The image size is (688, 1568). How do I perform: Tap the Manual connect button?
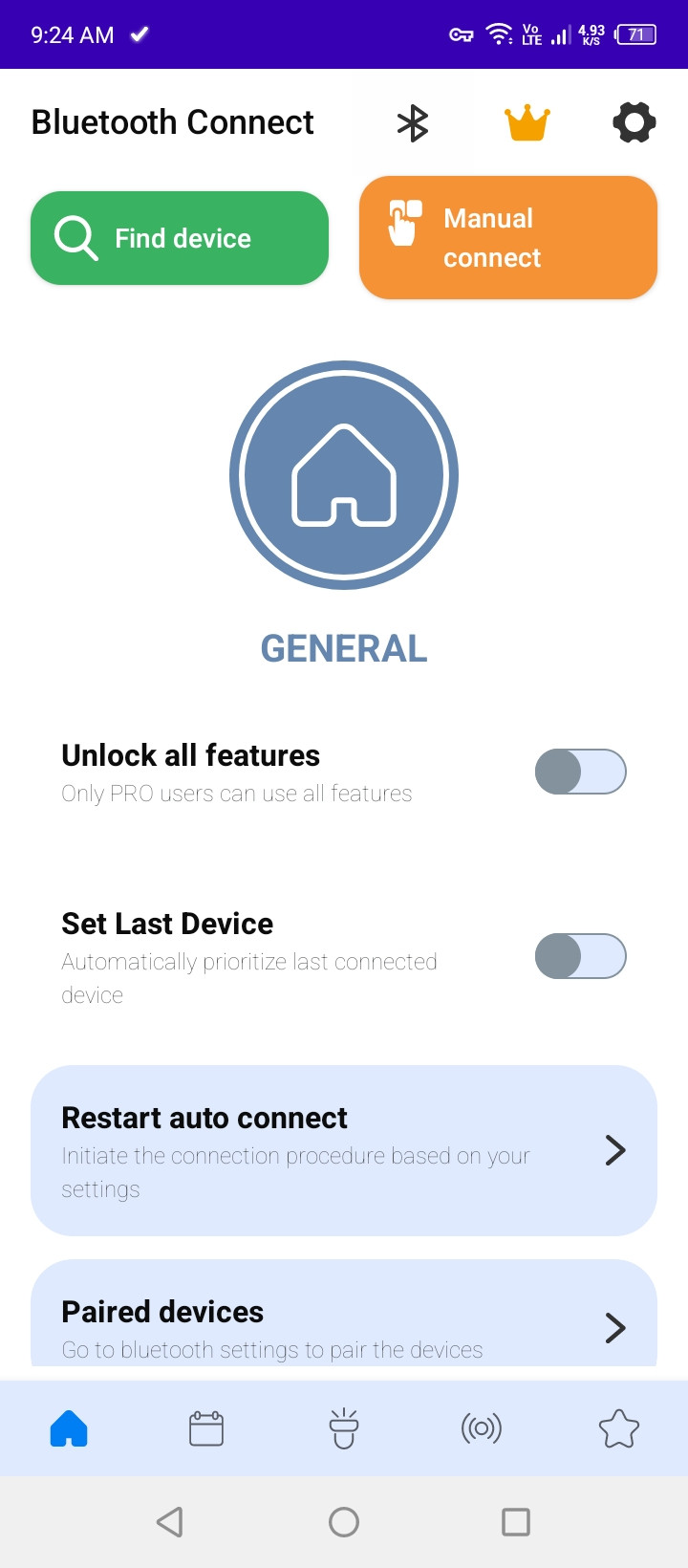click(508, 238)
